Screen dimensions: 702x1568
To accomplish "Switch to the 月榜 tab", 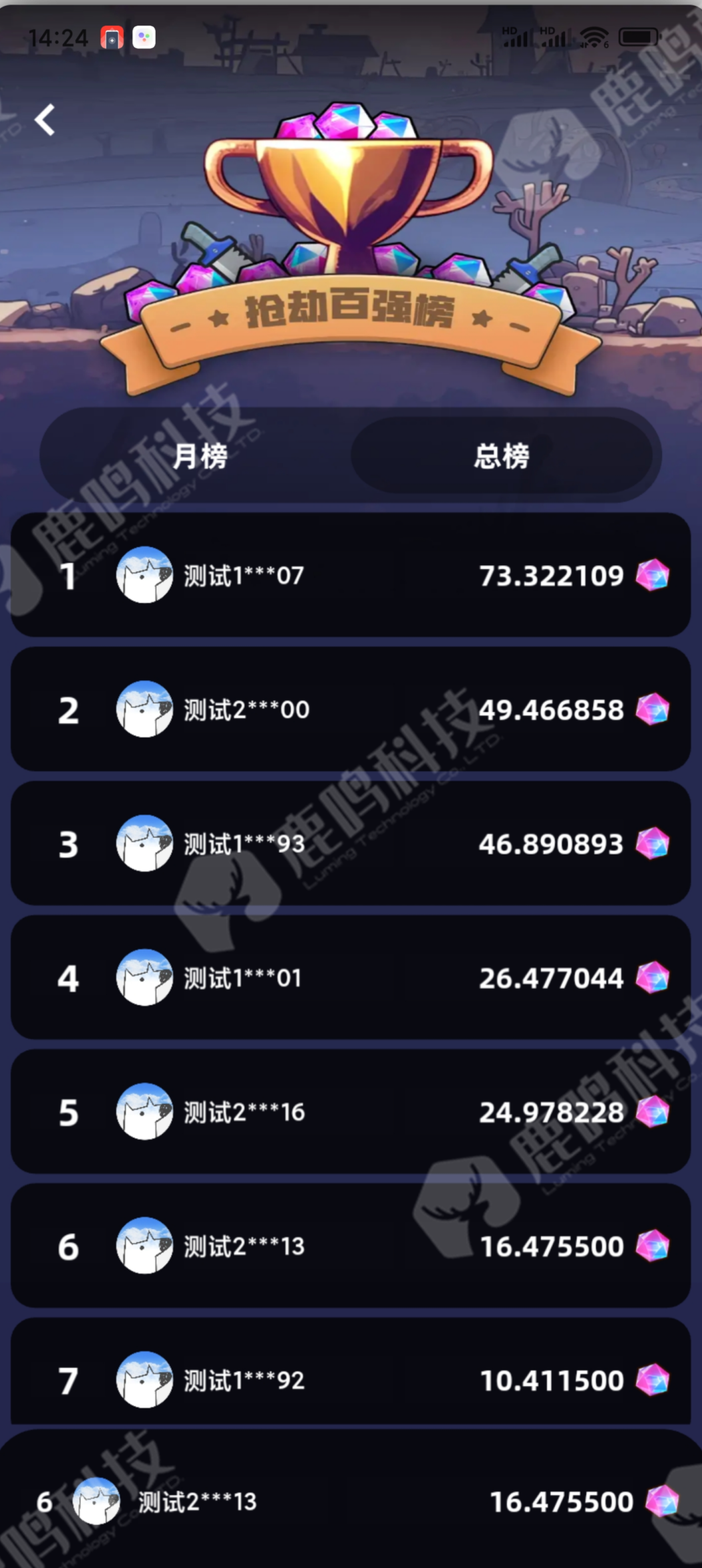I will click(x=200, y=456).
